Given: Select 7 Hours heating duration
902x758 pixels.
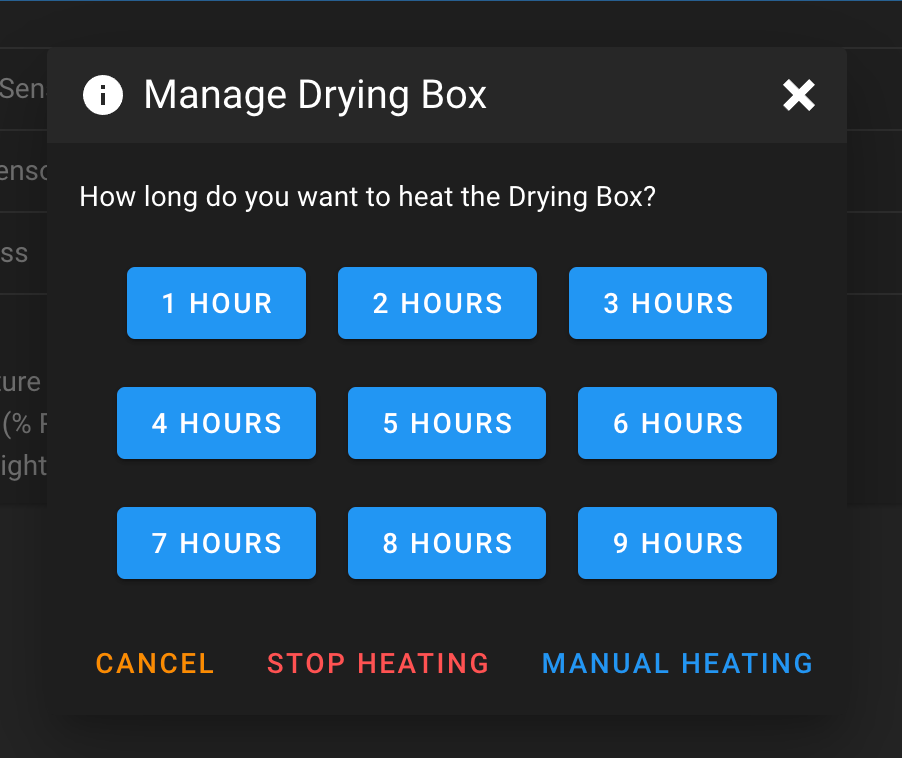Looking at the screenshot, I should [216, 543].
